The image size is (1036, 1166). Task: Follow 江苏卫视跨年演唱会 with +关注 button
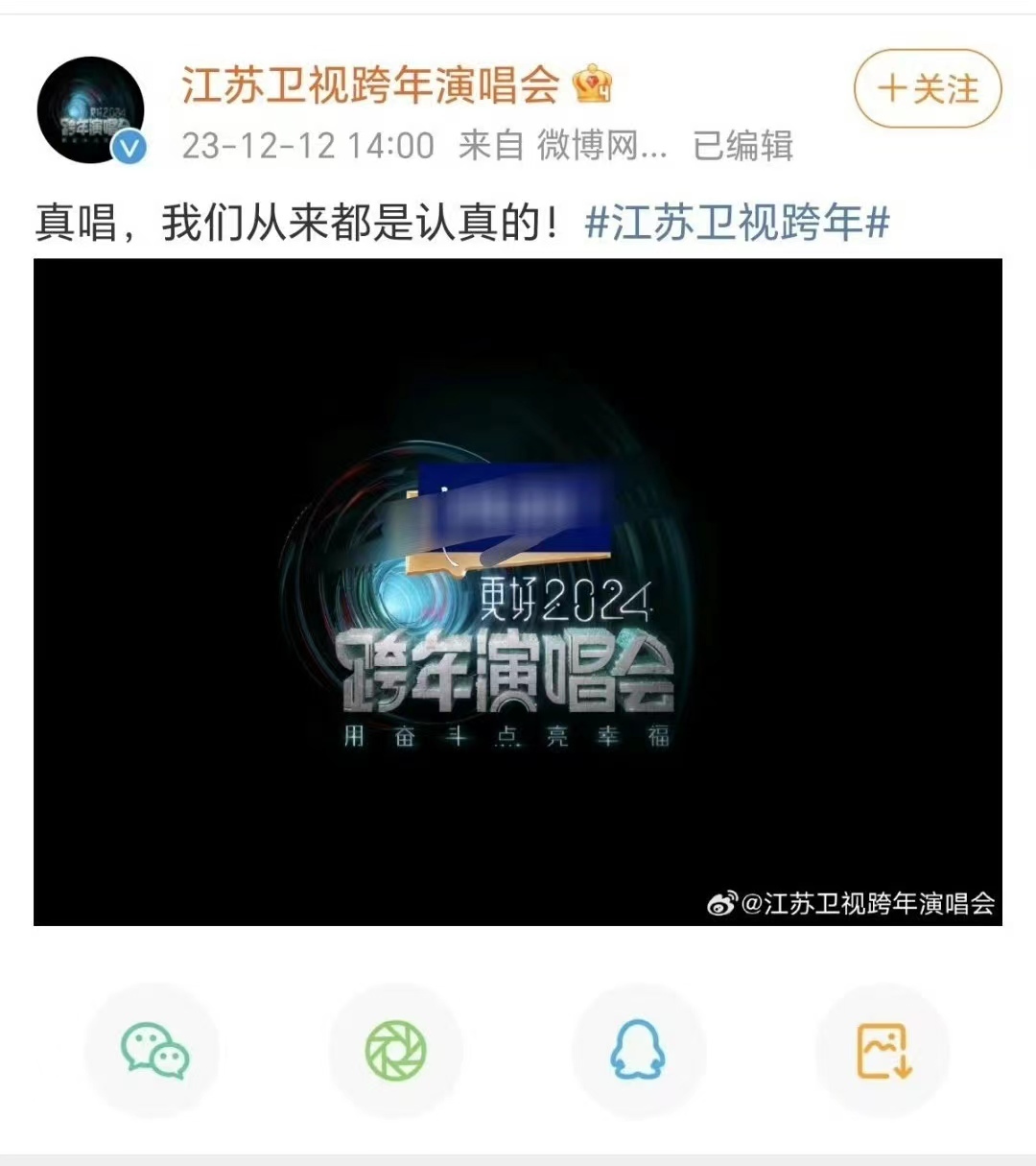927,89
